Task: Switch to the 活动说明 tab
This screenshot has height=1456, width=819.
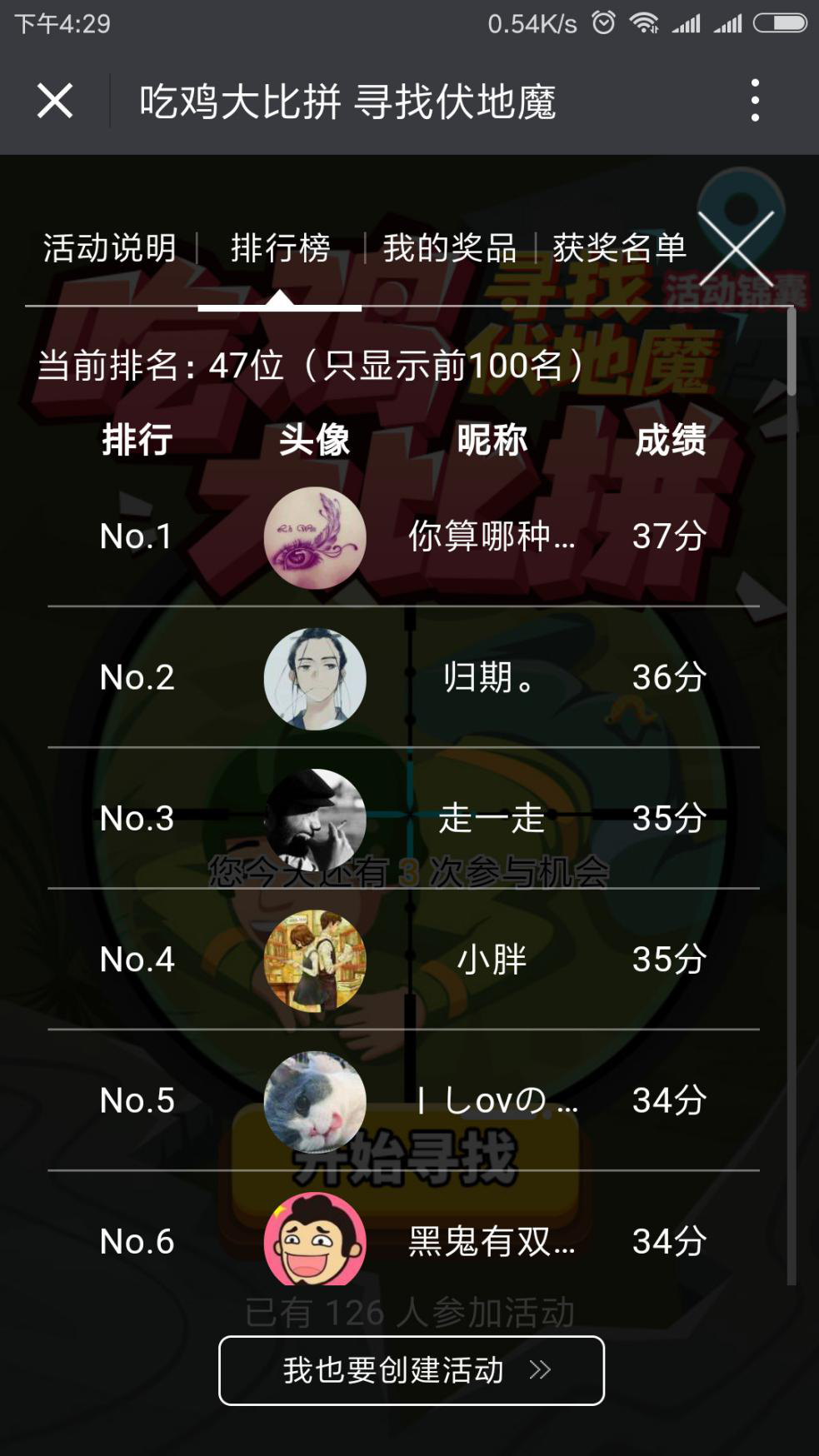Action: 109,248
